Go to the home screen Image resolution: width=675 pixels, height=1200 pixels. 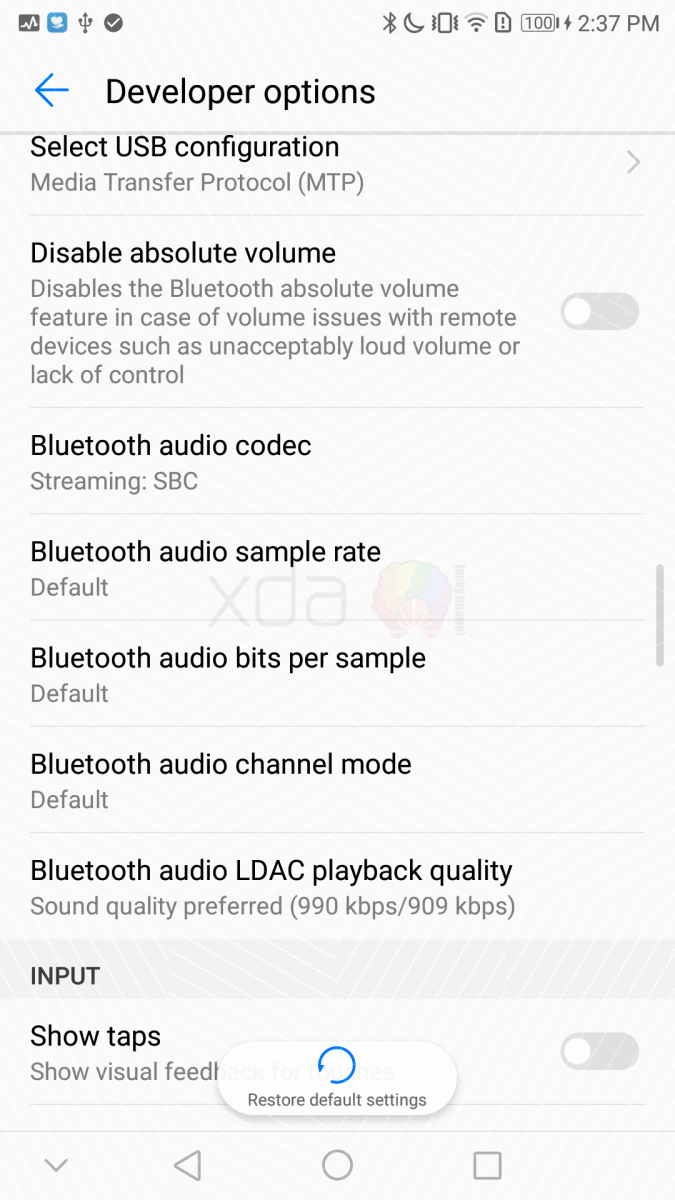[337, 1165]
